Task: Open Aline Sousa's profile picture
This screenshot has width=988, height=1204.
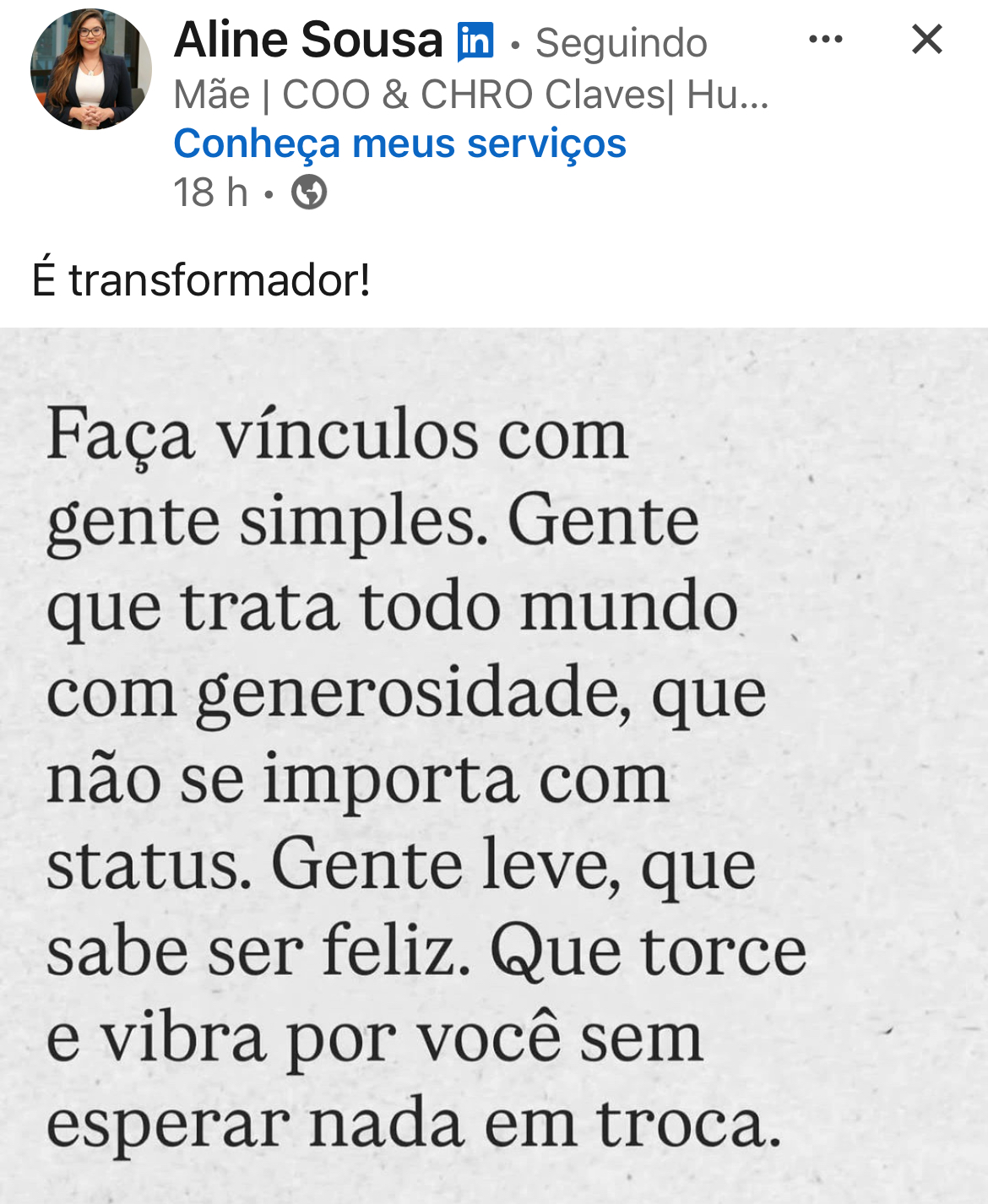Action: [91, 69]
